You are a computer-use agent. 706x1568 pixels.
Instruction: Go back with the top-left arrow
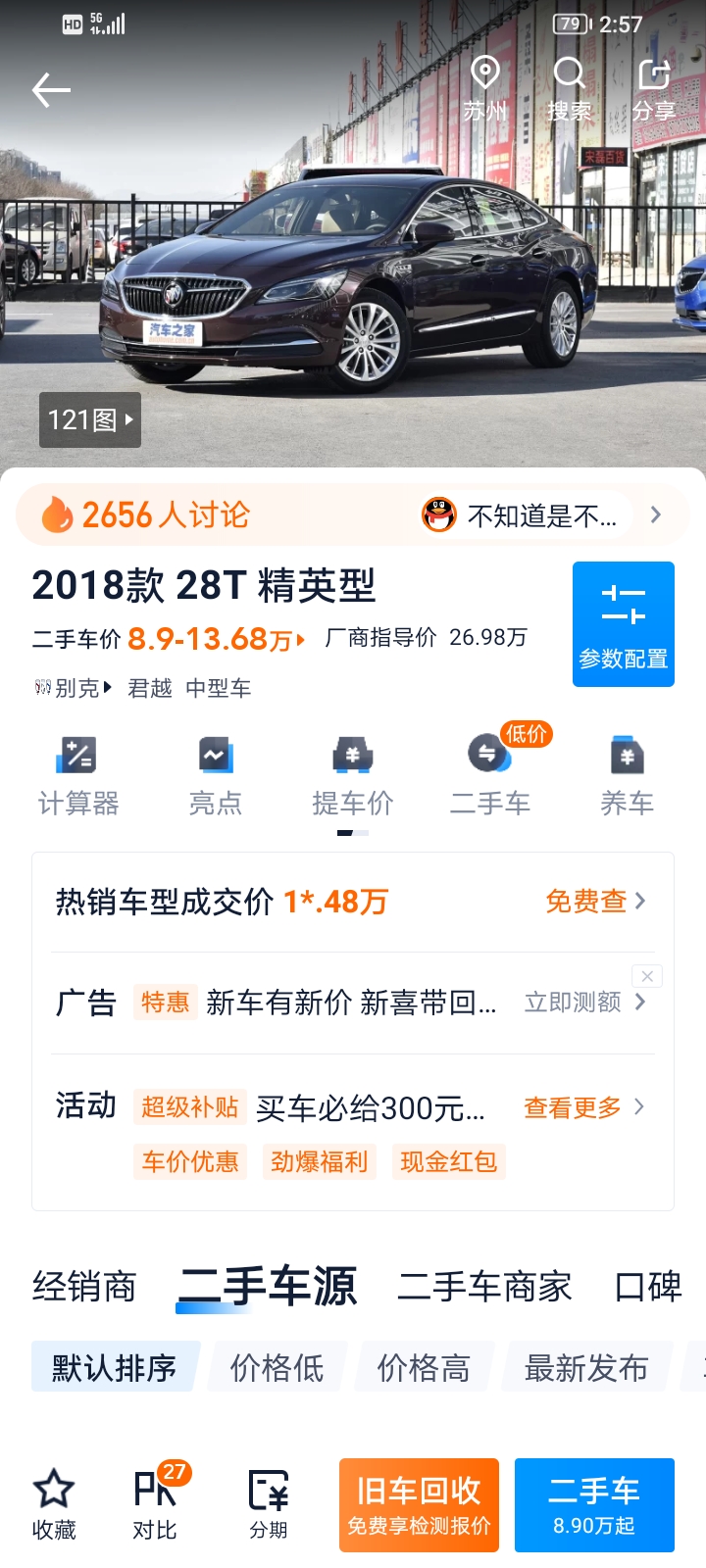(x=51, y=90)
